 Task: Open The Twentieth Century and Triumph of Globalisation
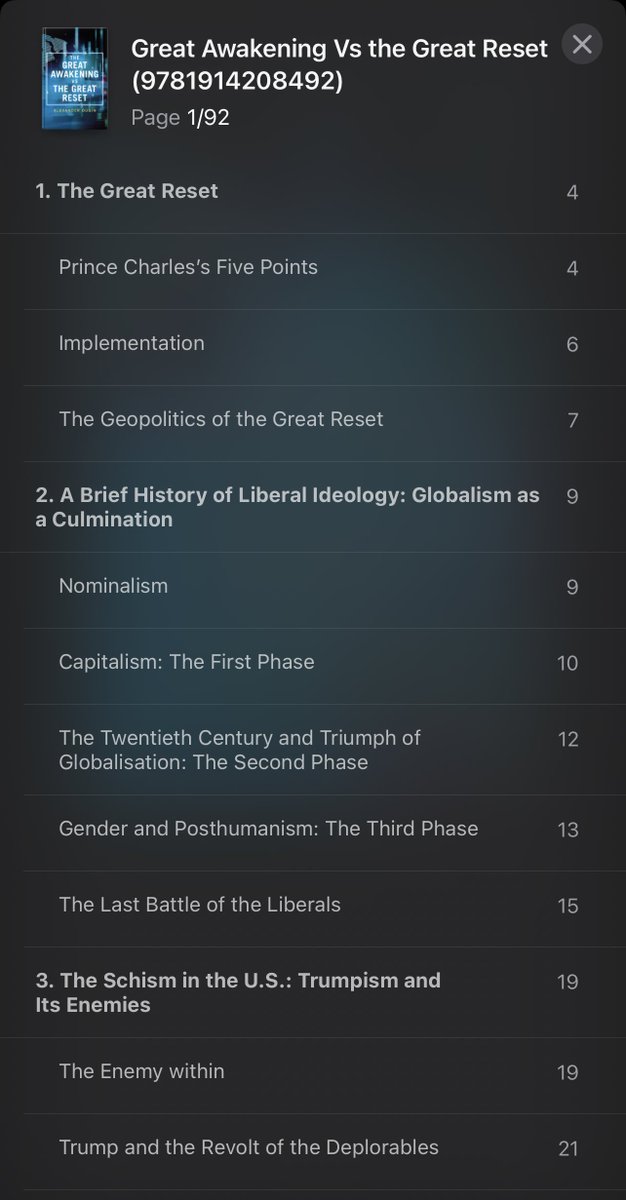240,750
